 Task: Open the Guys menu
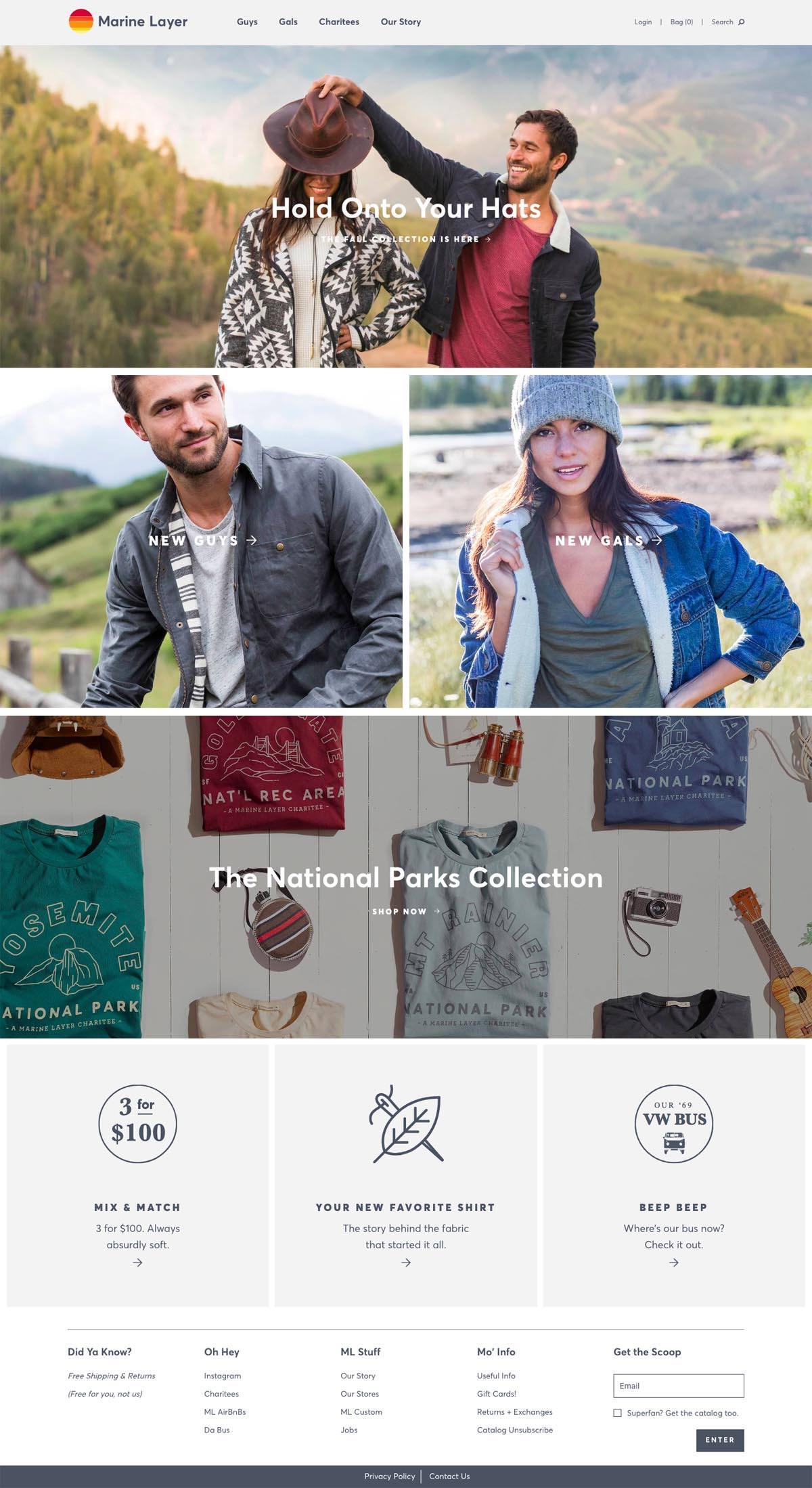[246, 22]
